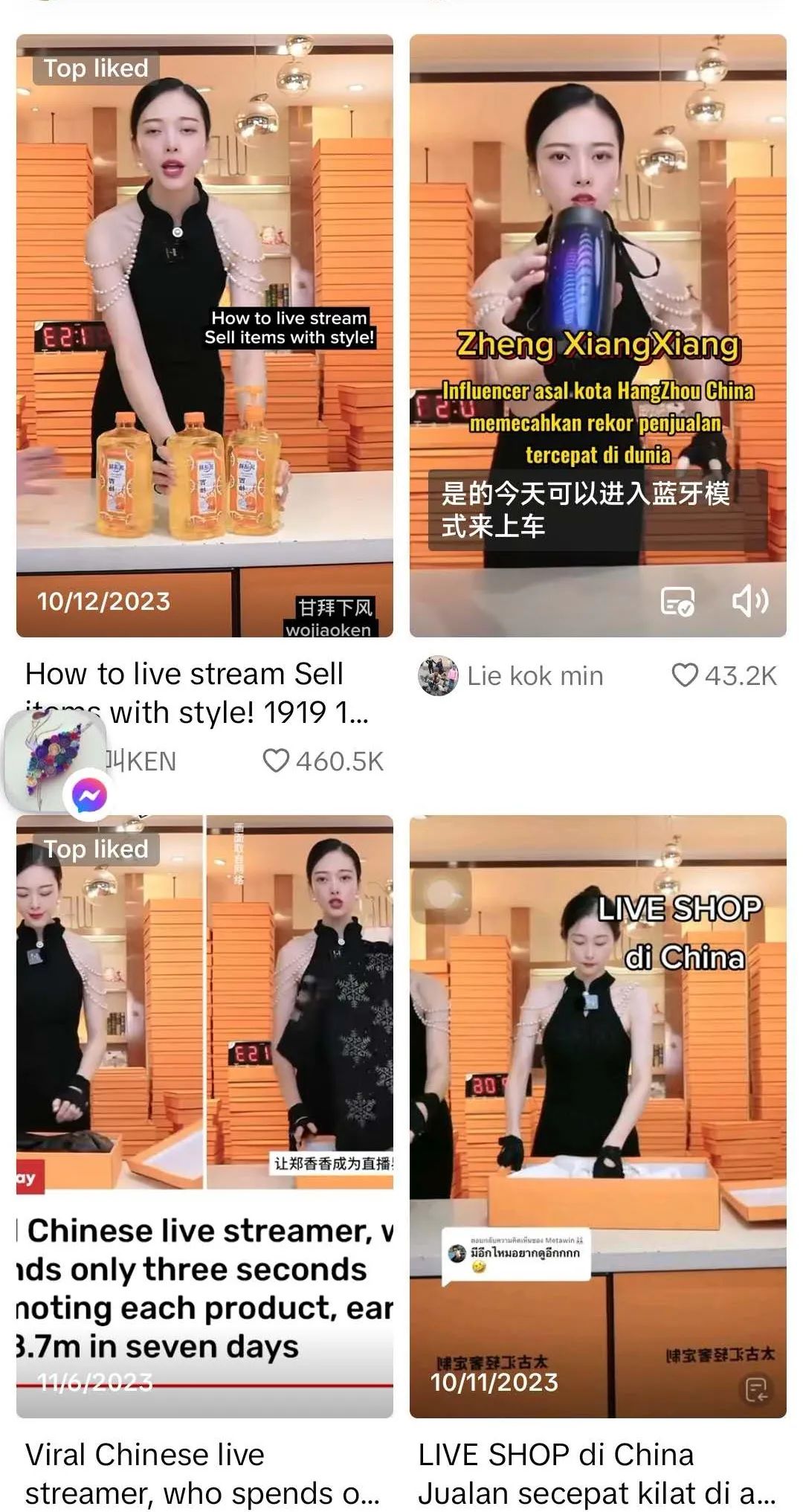Like the video with 460.5K likes
The width and height of the screenshot is (803, 1512).
(276, 761)
